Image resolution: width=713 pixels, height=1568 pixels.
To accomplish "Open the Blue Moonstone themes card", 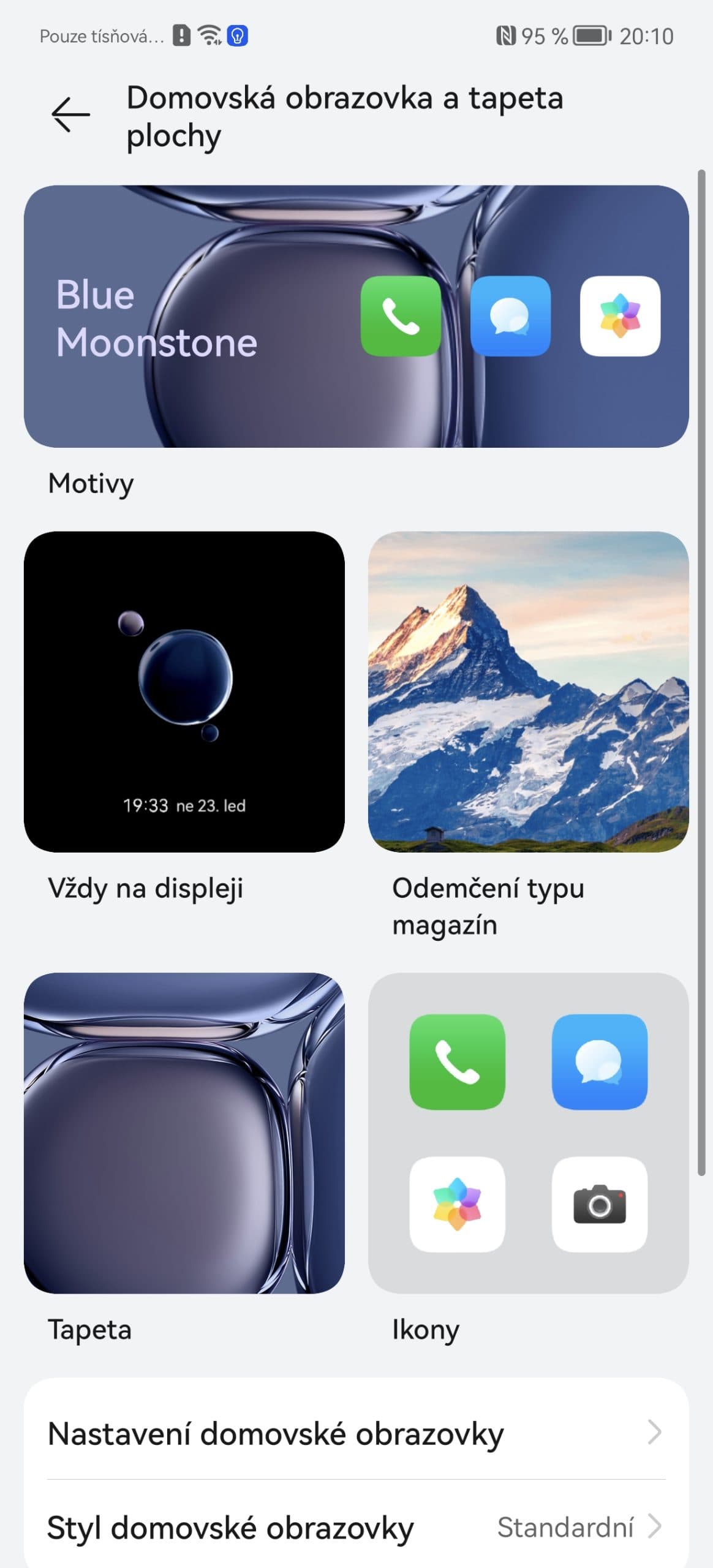I will click(x=356, y=316).
